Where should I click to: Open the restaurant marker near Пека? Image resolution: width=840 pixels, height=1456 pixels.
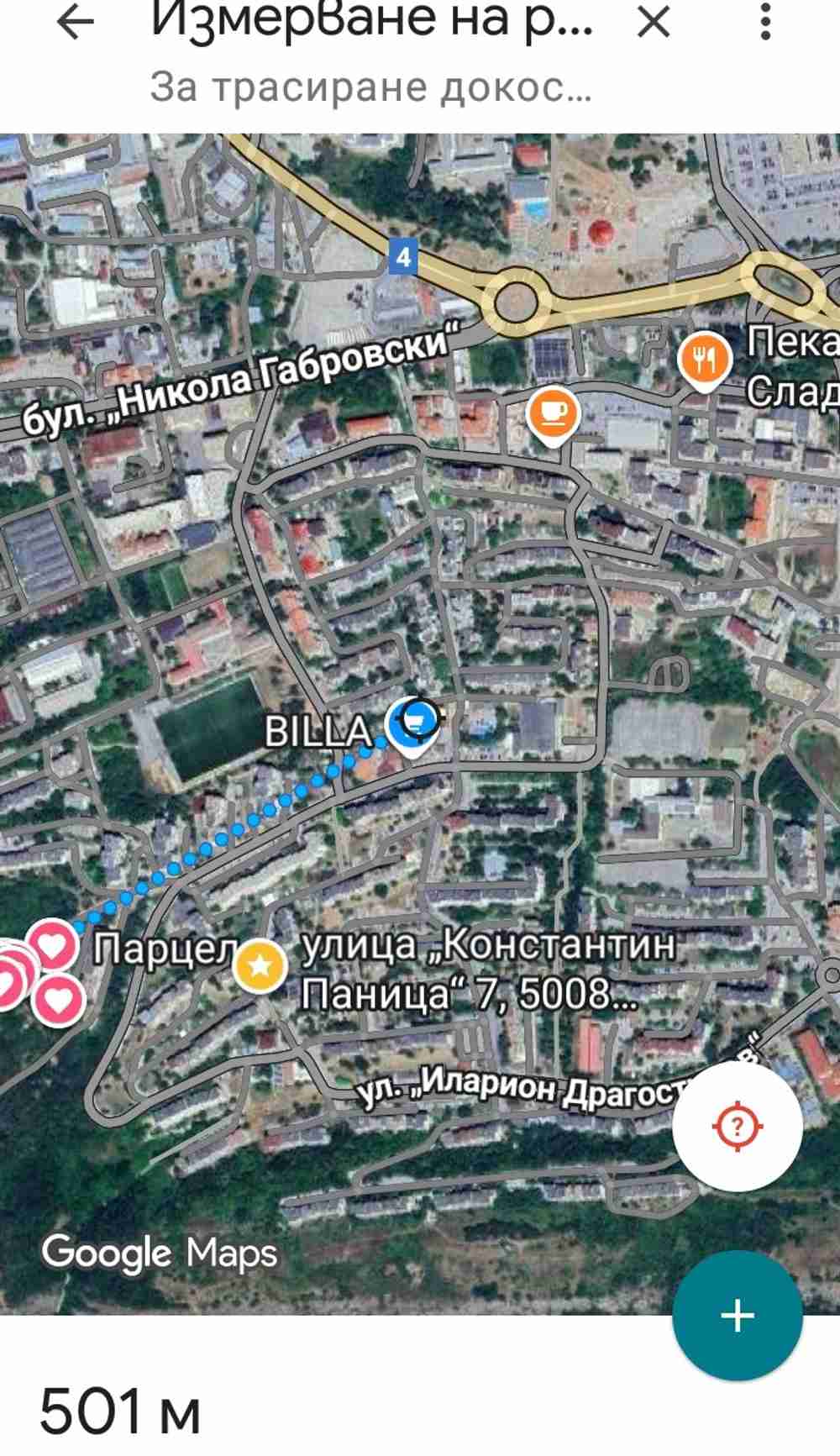[x=704, y=360]
